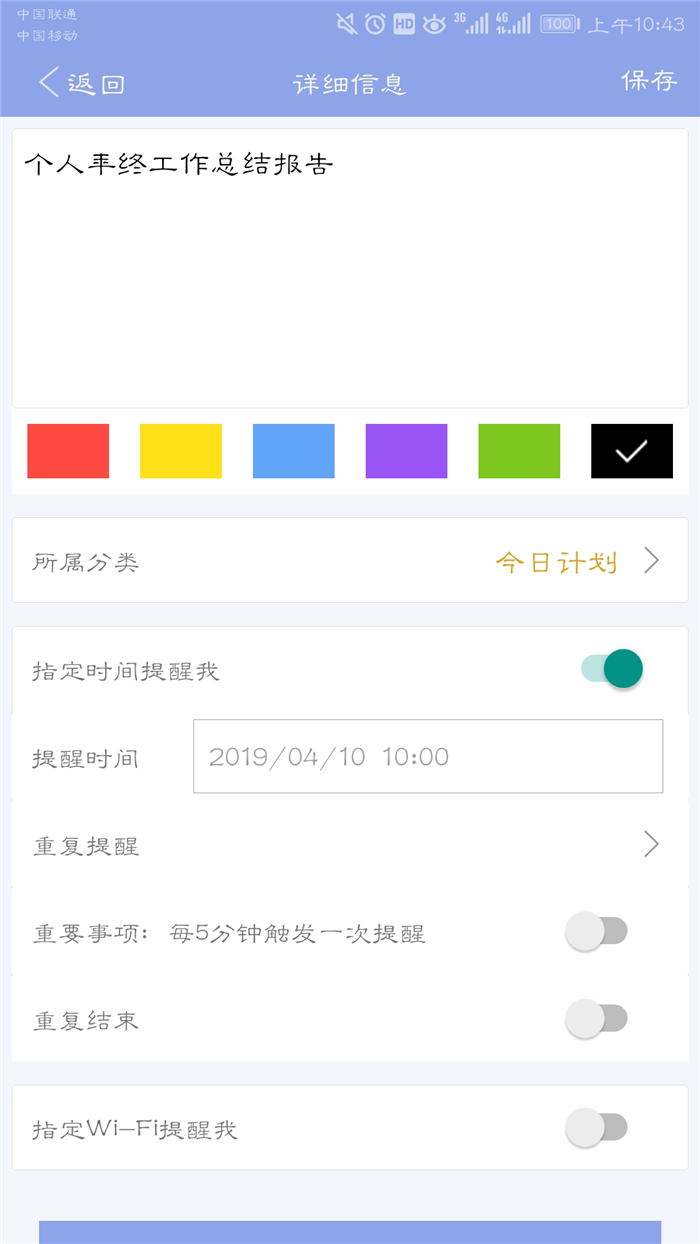Choose the yellow color swatch

point(181,451)
